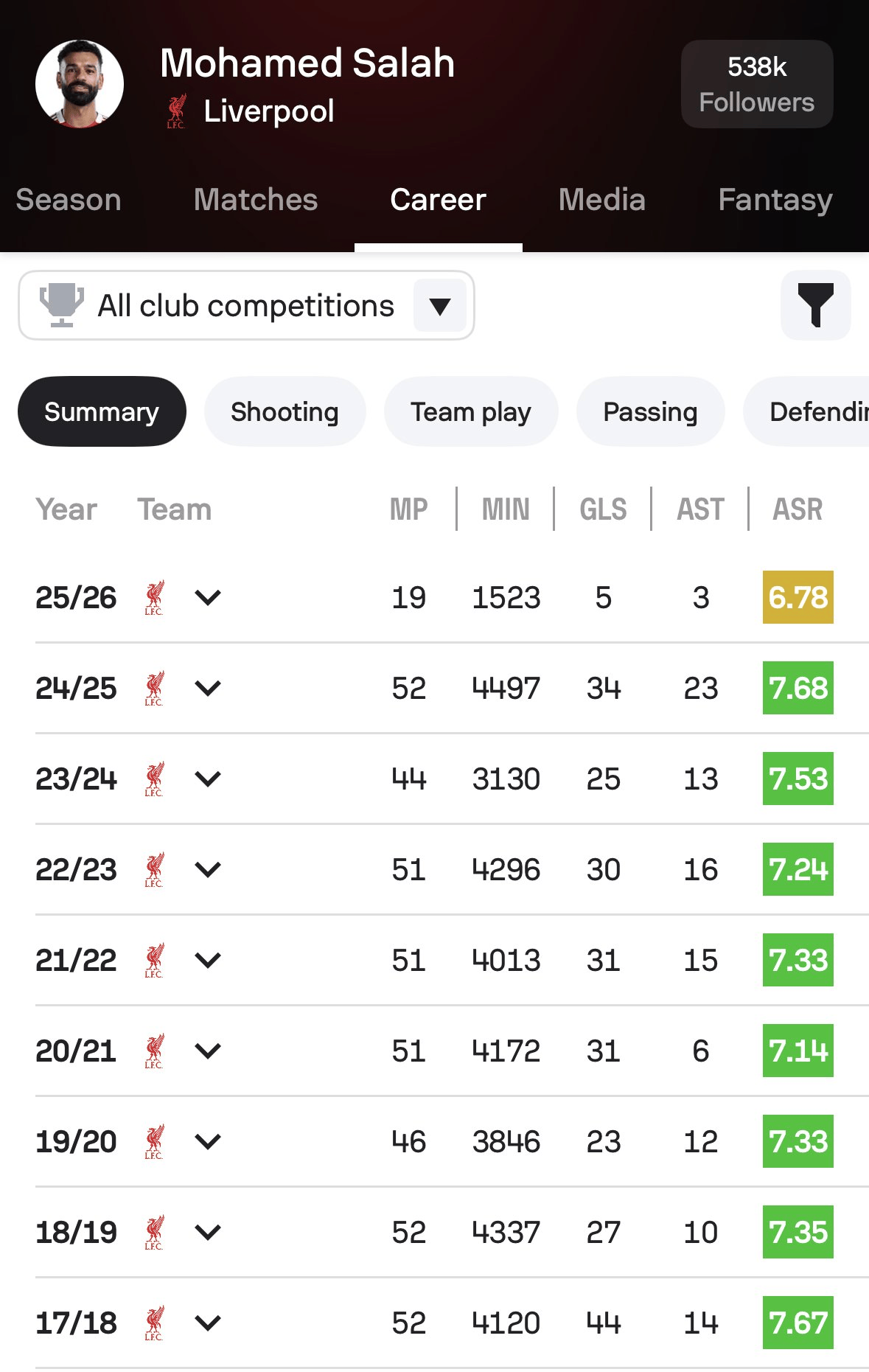Open the filter funnel icon
Viewport: 869px width, 1372px height.
[815, 305]
